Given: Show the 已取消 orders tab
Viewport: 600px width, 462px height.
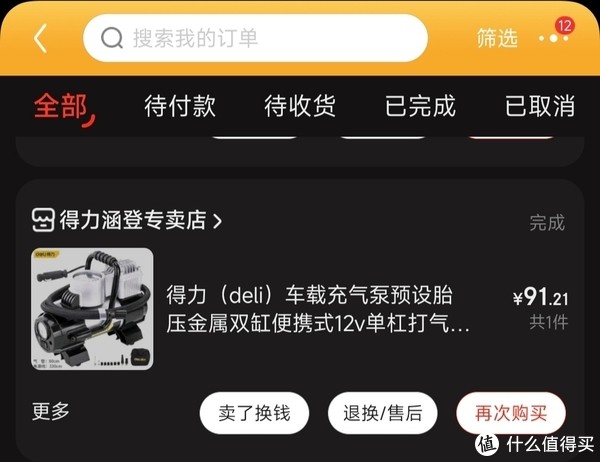Looking at the screenshot, I should pos(540,106).
